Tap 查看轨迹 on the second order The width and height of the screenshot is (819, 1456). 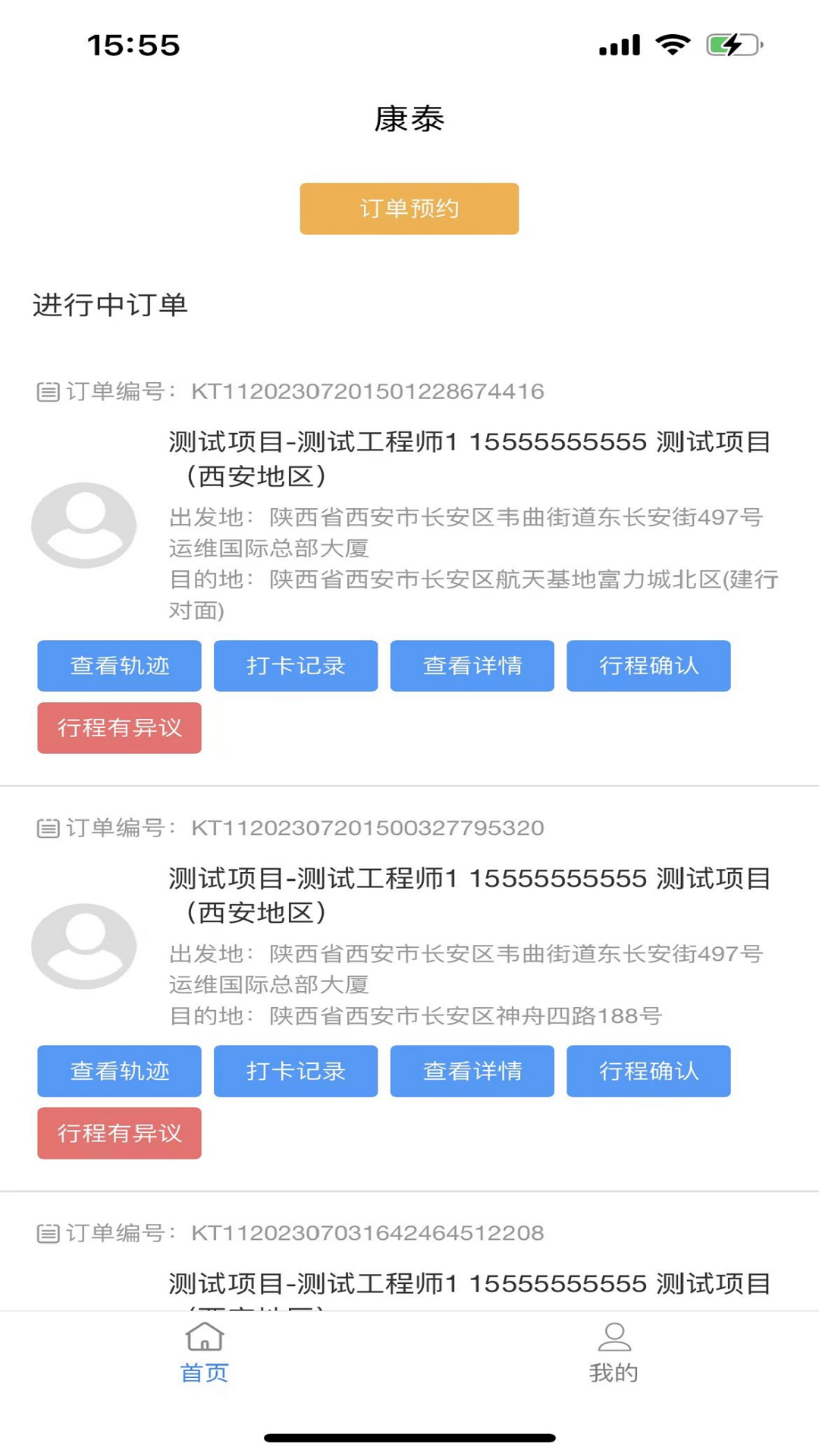pyautogui.click(x=119, y=1071)
